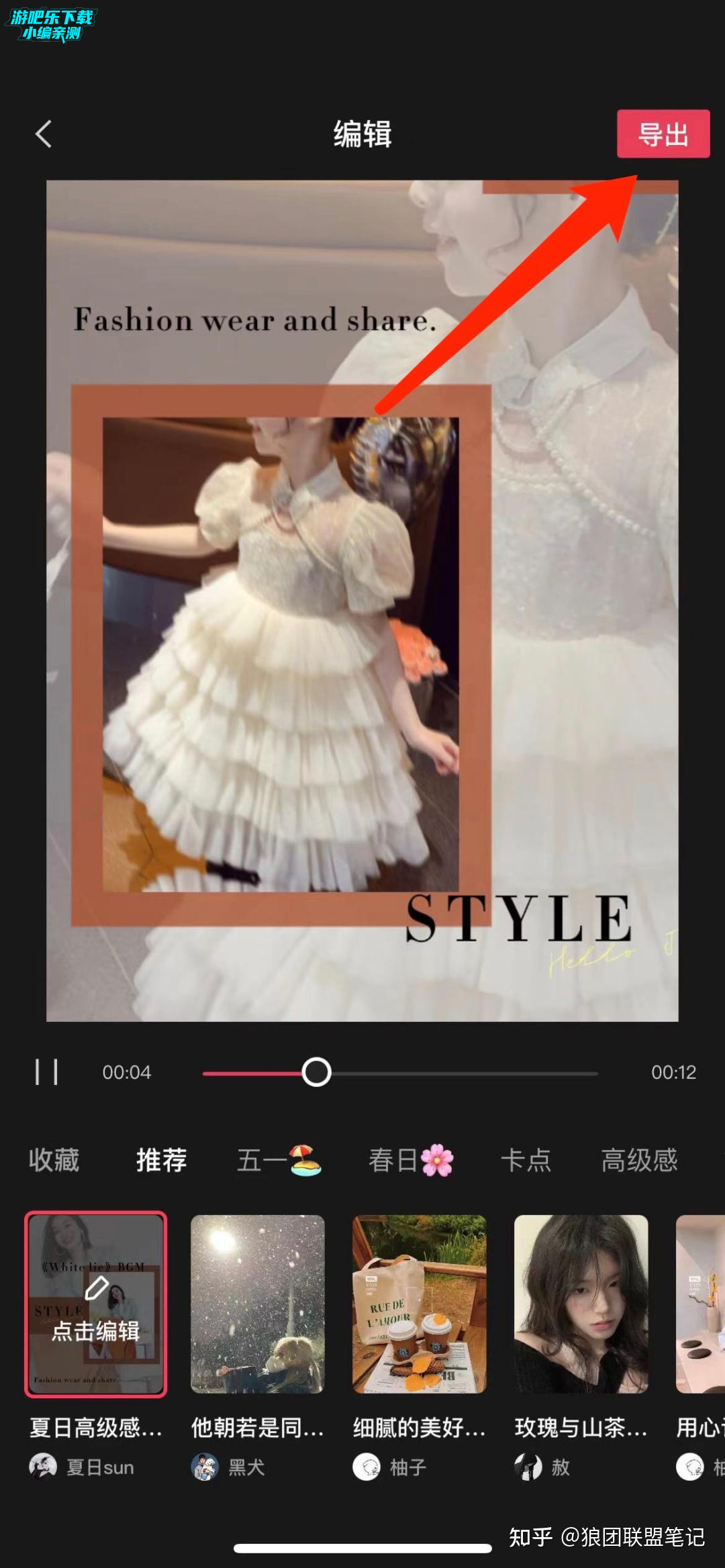Open the 卡点 tab
Screen dimensions: 725x1568
[526, 1160]
